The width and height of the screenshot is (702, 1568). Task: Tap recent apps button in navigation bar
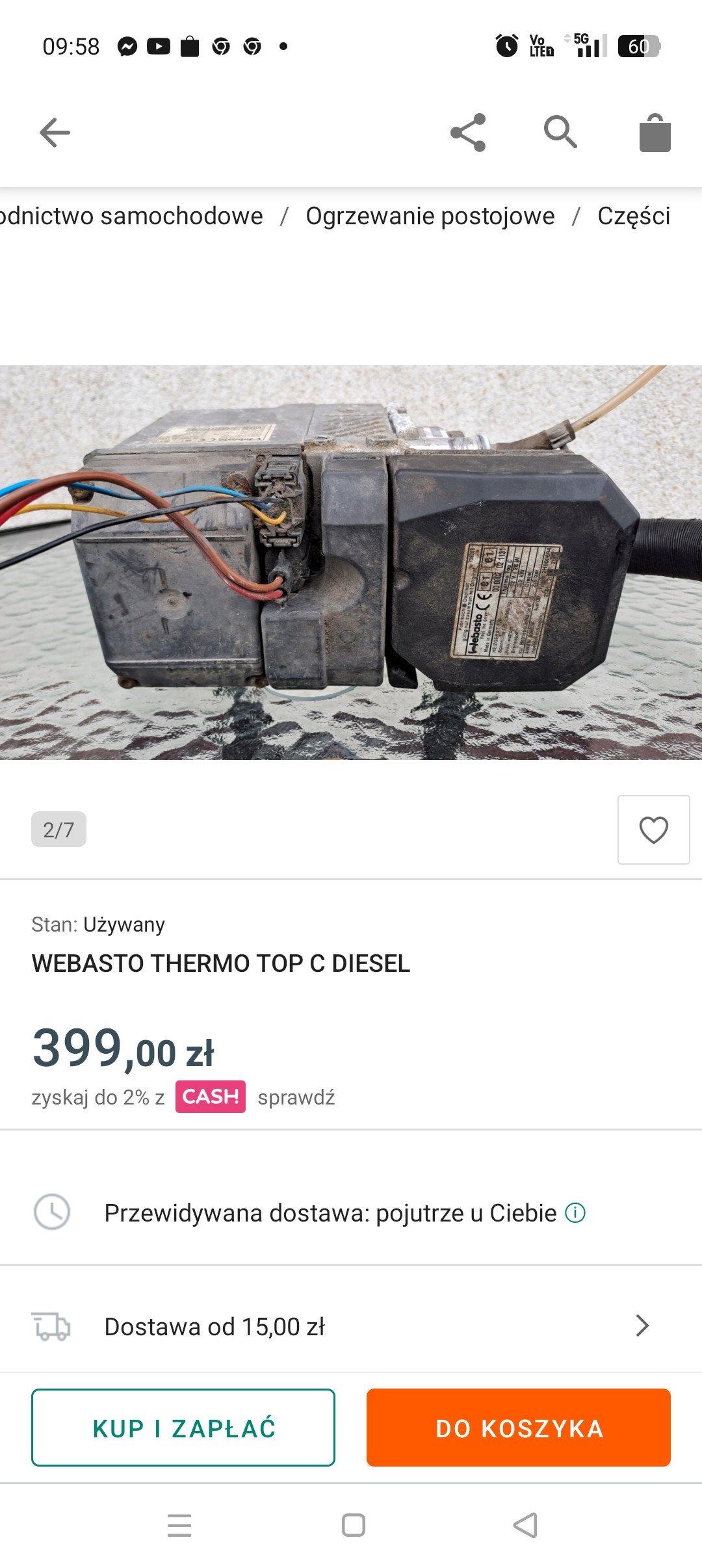point(179,1526)
